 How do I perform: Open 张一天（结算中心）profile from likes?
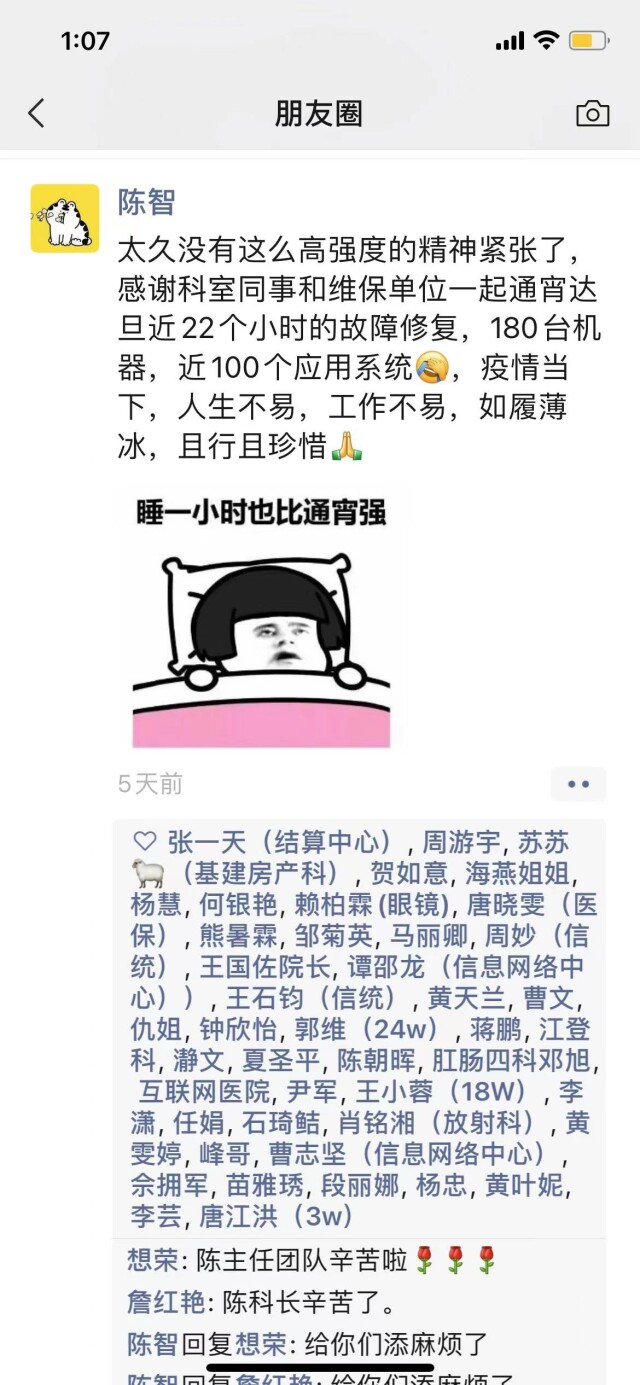tap(290, 842)
